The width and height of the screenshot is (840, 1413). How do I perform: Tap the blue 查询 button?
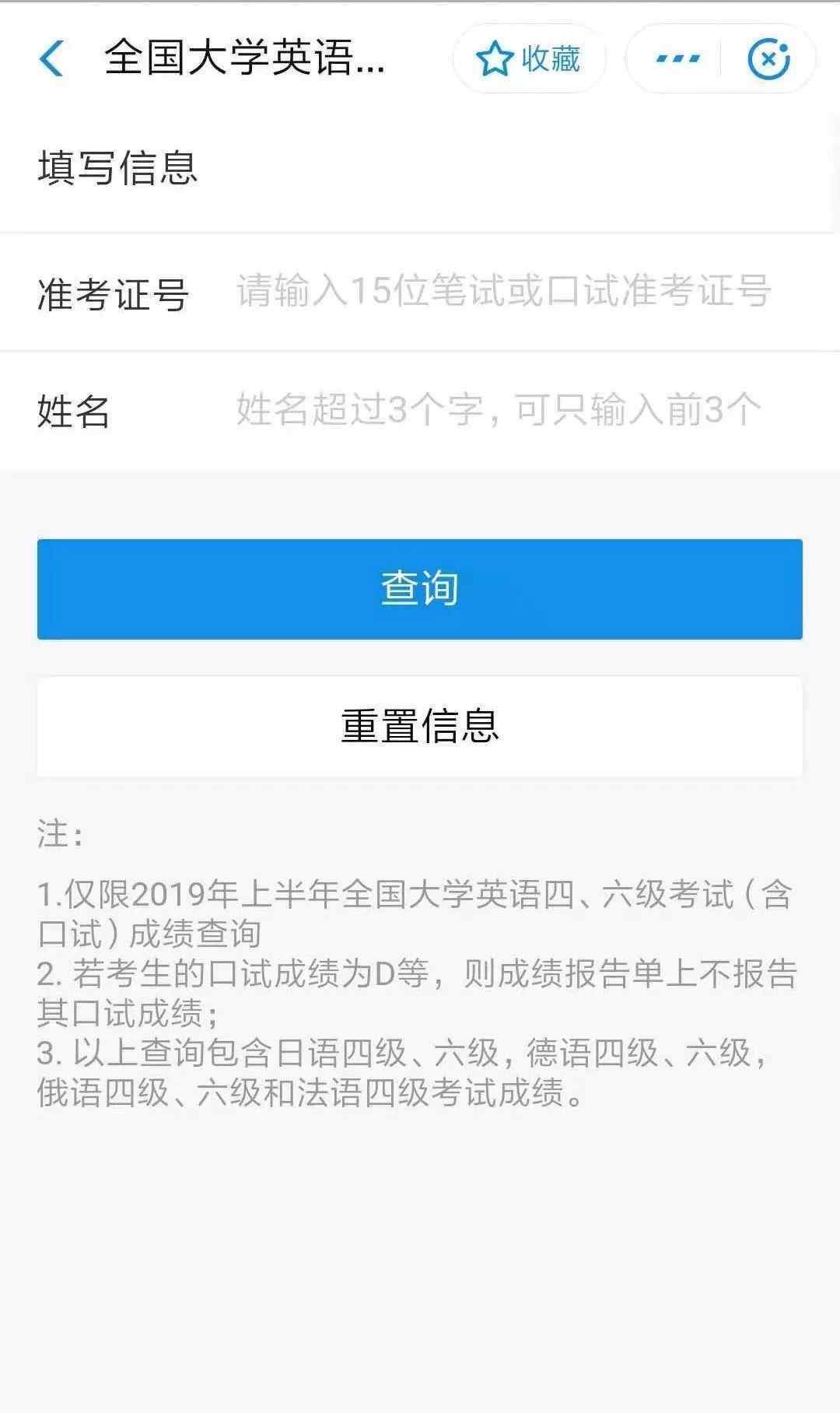point(420,589)
